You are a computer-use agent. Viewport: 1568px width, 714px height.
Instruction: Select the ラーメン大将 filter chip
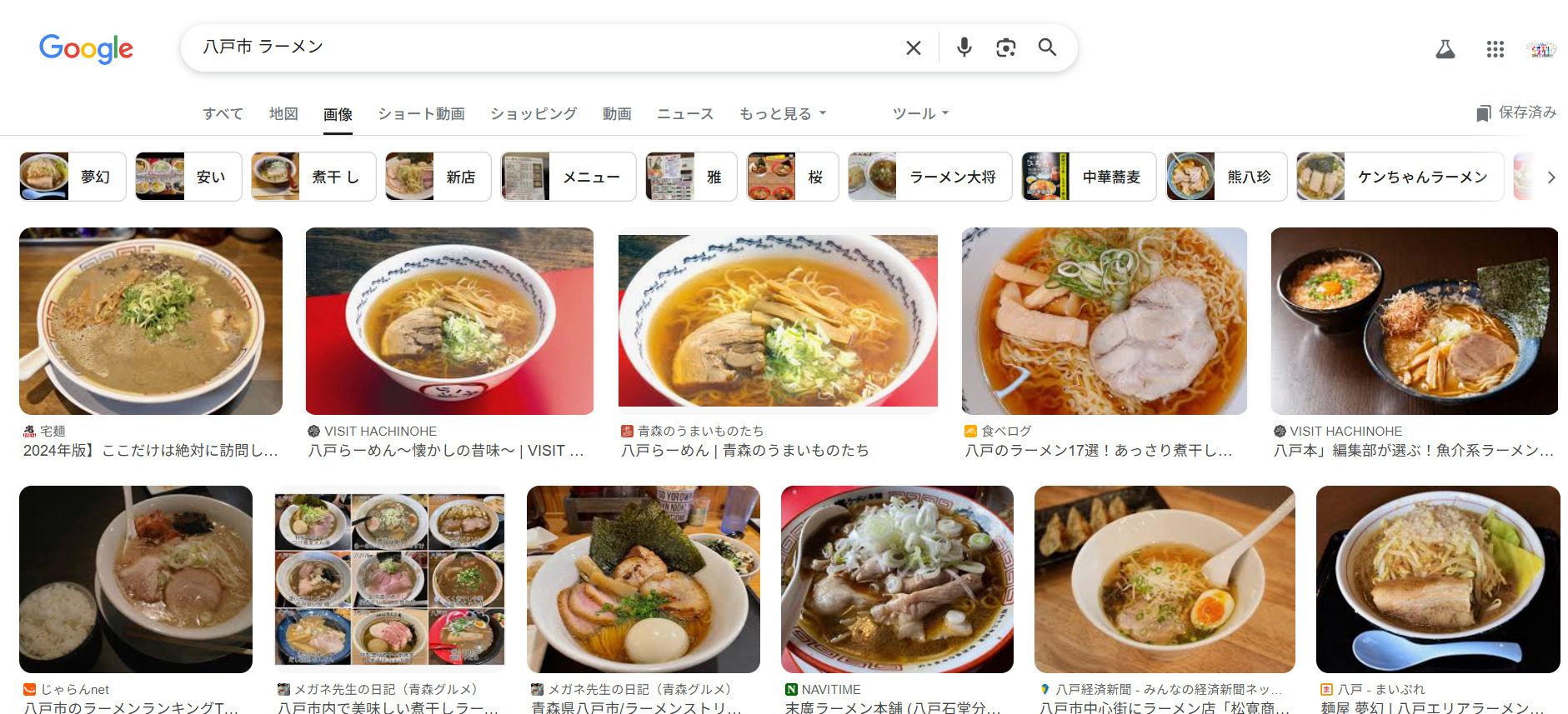[x=929, y=177]
